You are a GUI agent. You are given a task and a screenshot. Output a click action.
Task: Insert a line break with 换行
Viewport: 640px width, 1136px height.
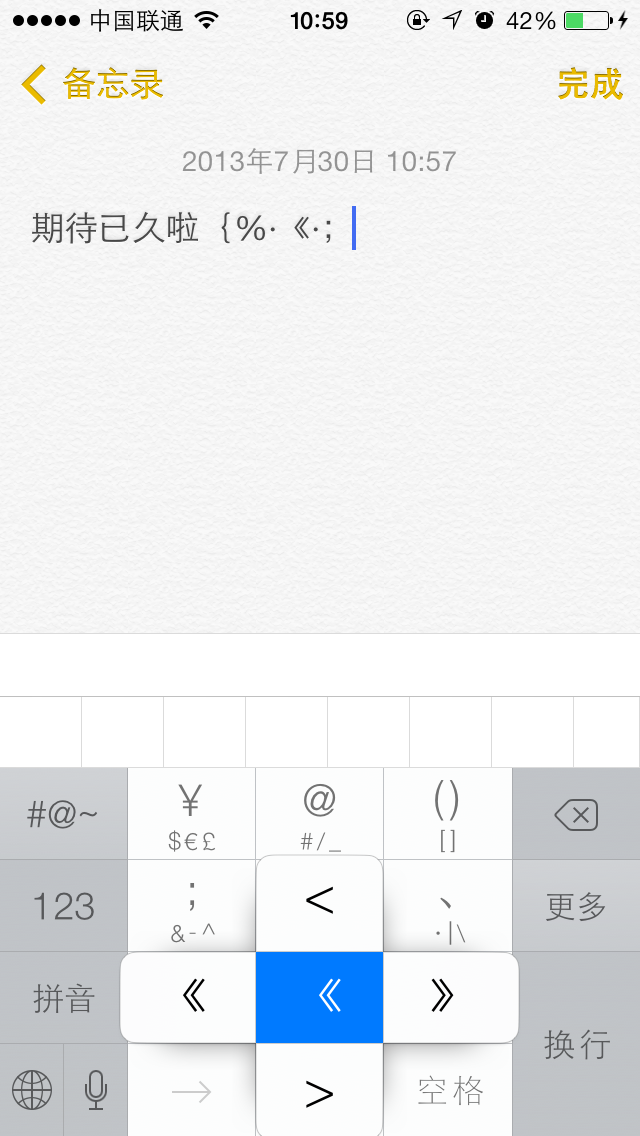point(576,1044)
